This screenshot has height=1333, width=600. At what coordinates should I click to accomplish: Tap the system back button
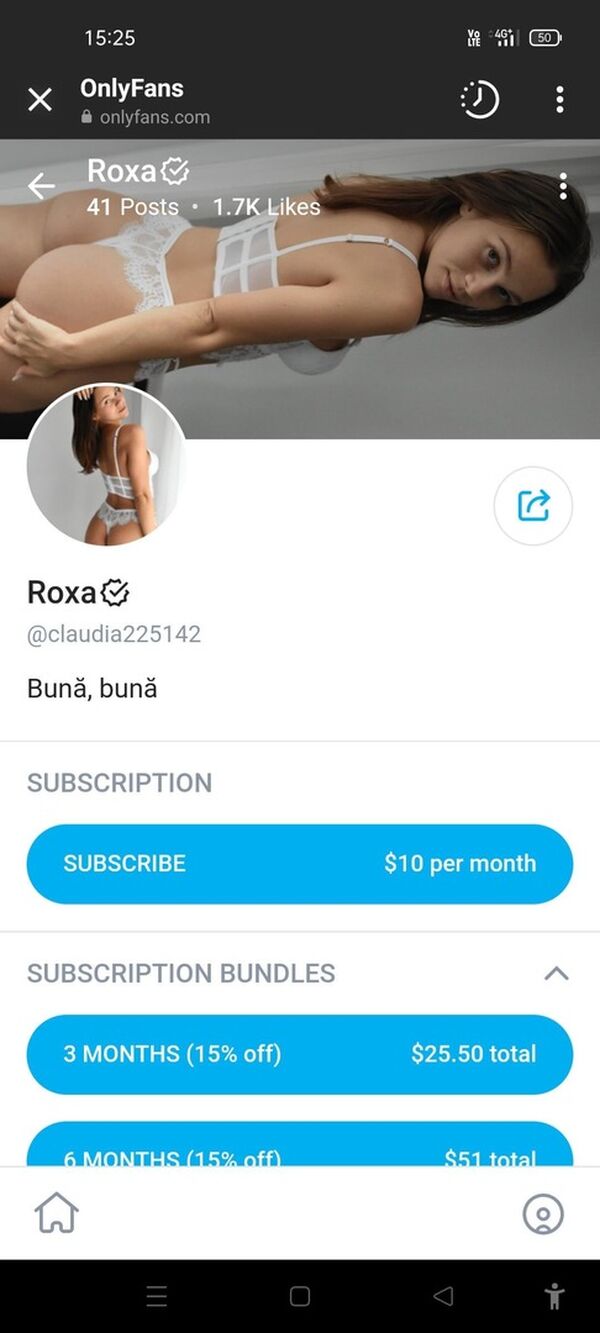[443, 1297]
